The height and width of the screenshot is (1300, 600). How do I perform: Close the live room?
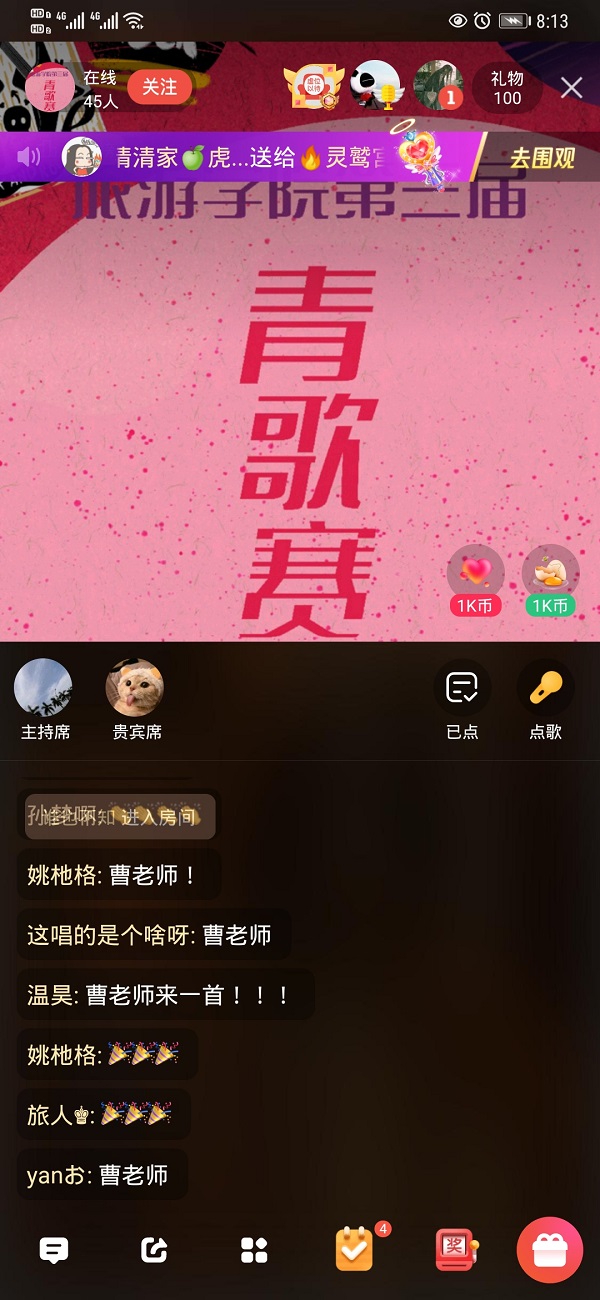point(571,88)
